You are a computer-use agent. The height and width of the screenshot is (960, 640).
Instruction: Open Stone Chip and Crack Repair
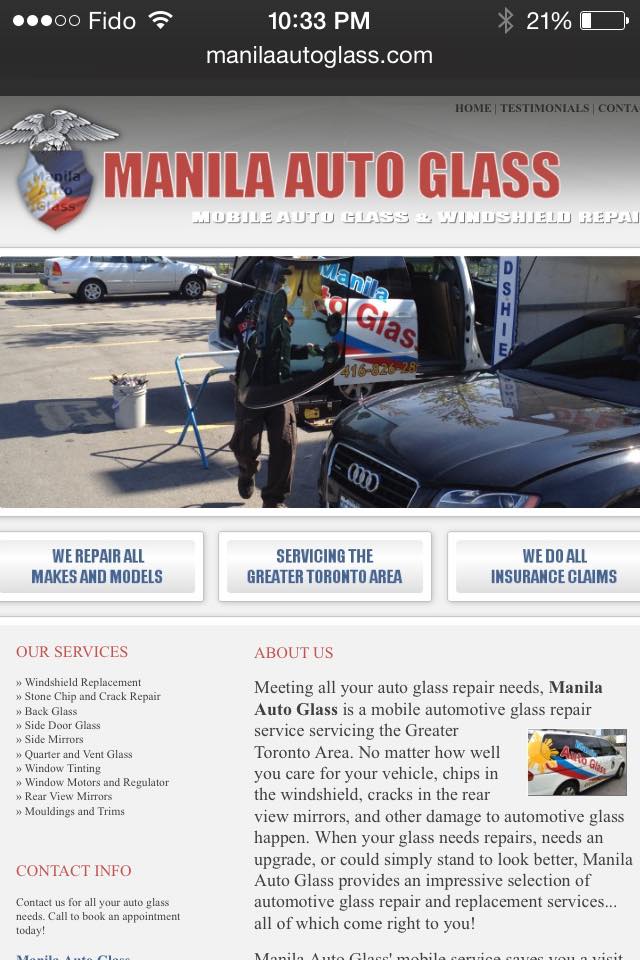click(92, 696)
